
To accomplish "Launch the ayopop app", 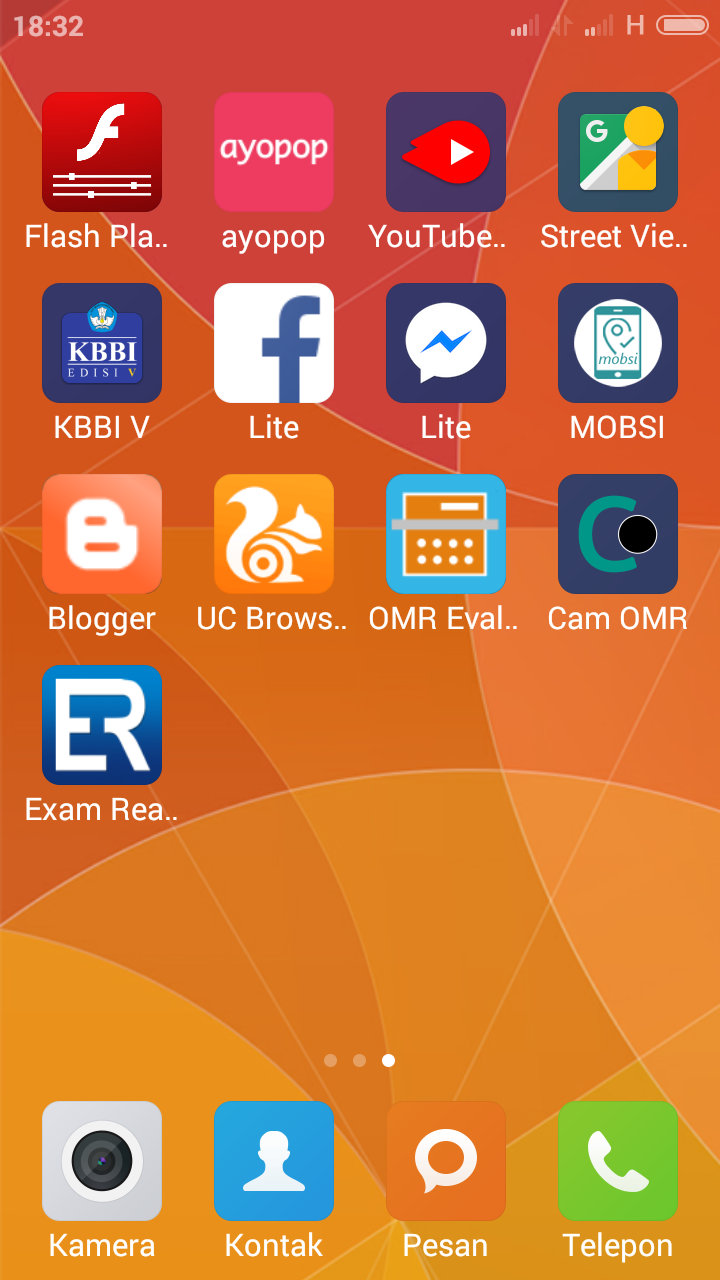I will [x=274, y=152].
